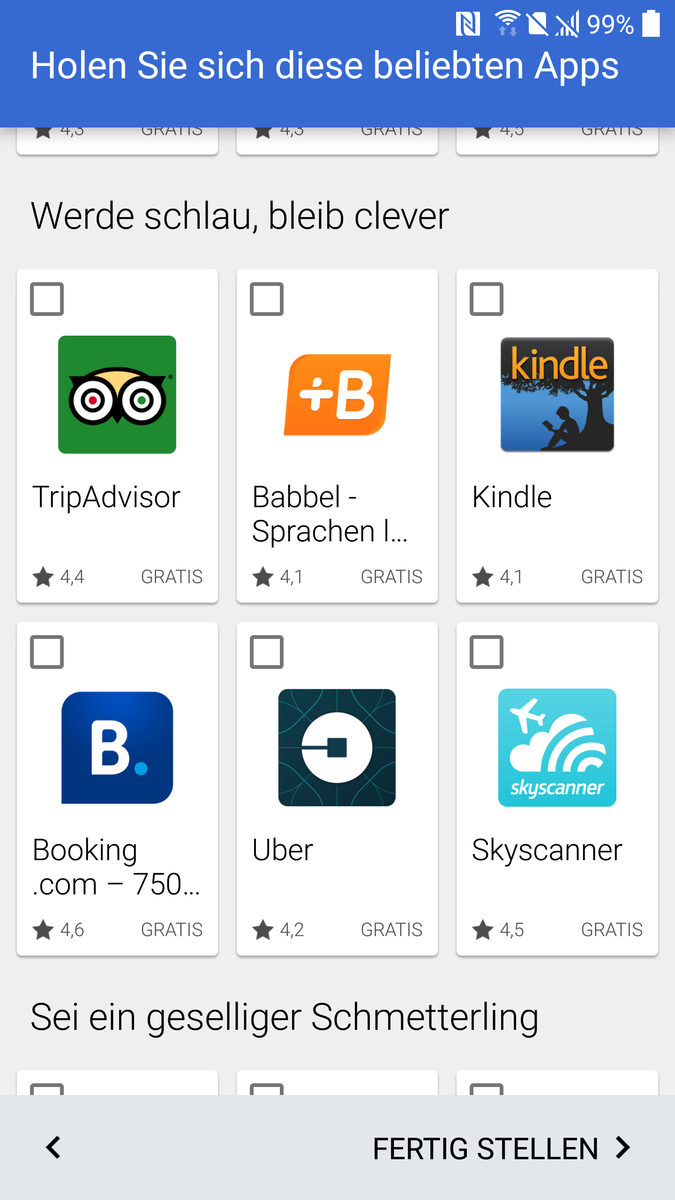
Task: Select the Babbel app checkbox
Action: click(x=267, y=299)
